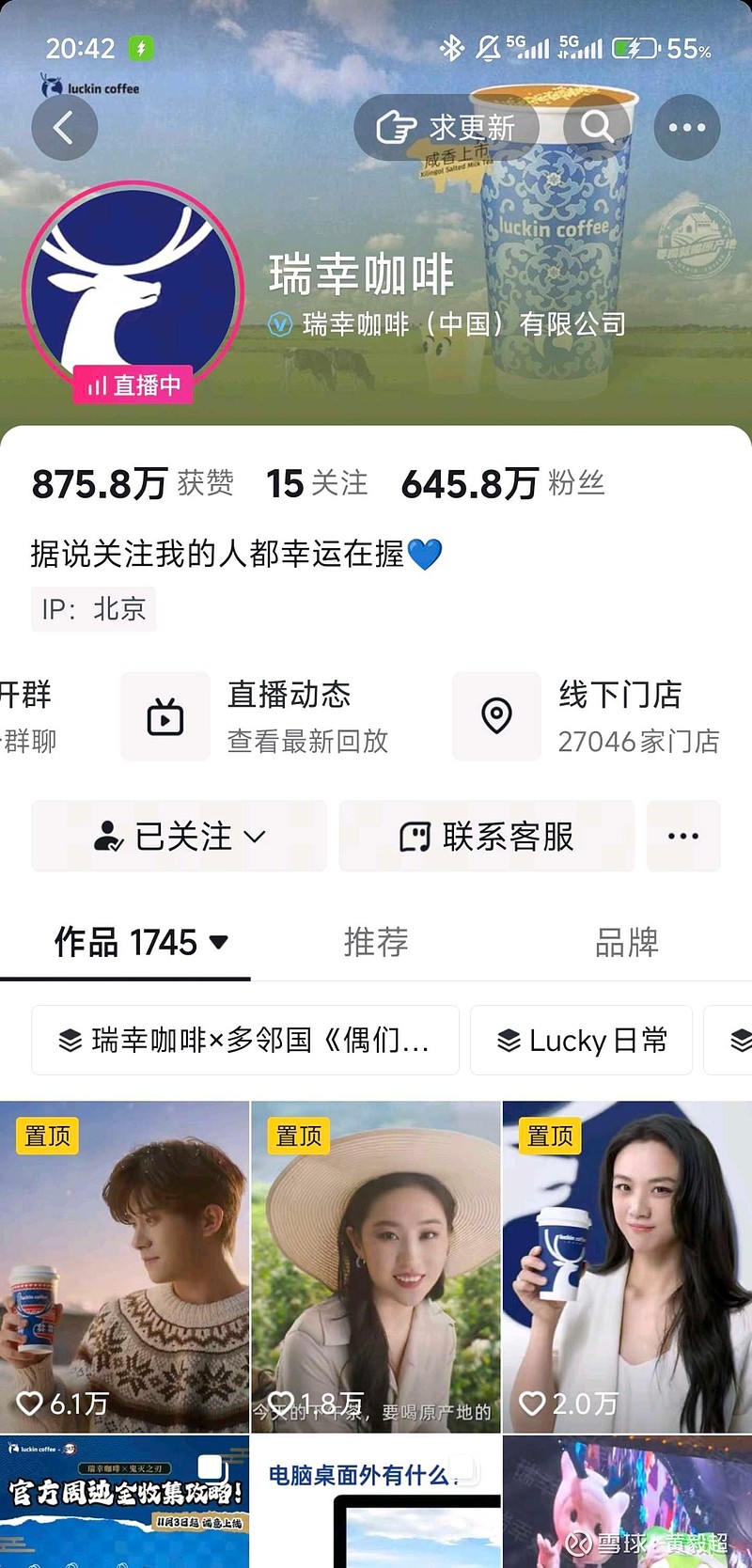Image resolution: width=752 pixels, height=1568 pixels.
Task: Open the more options icon top right
Action: coord(687,127)
